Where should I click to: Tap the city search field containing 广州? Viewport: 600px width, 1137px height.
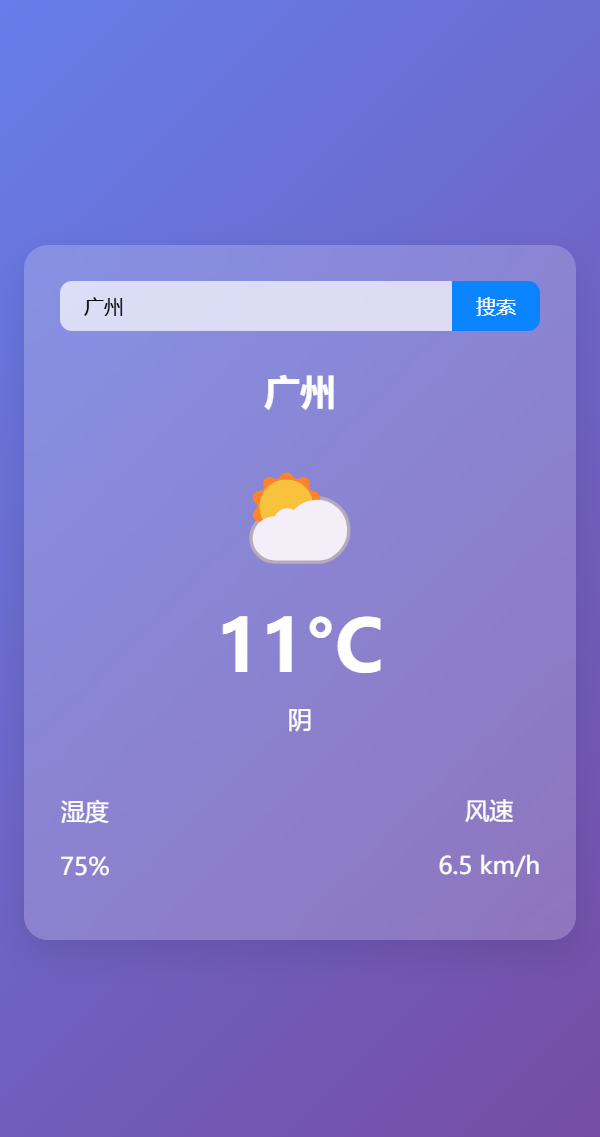tap(256, 306)
